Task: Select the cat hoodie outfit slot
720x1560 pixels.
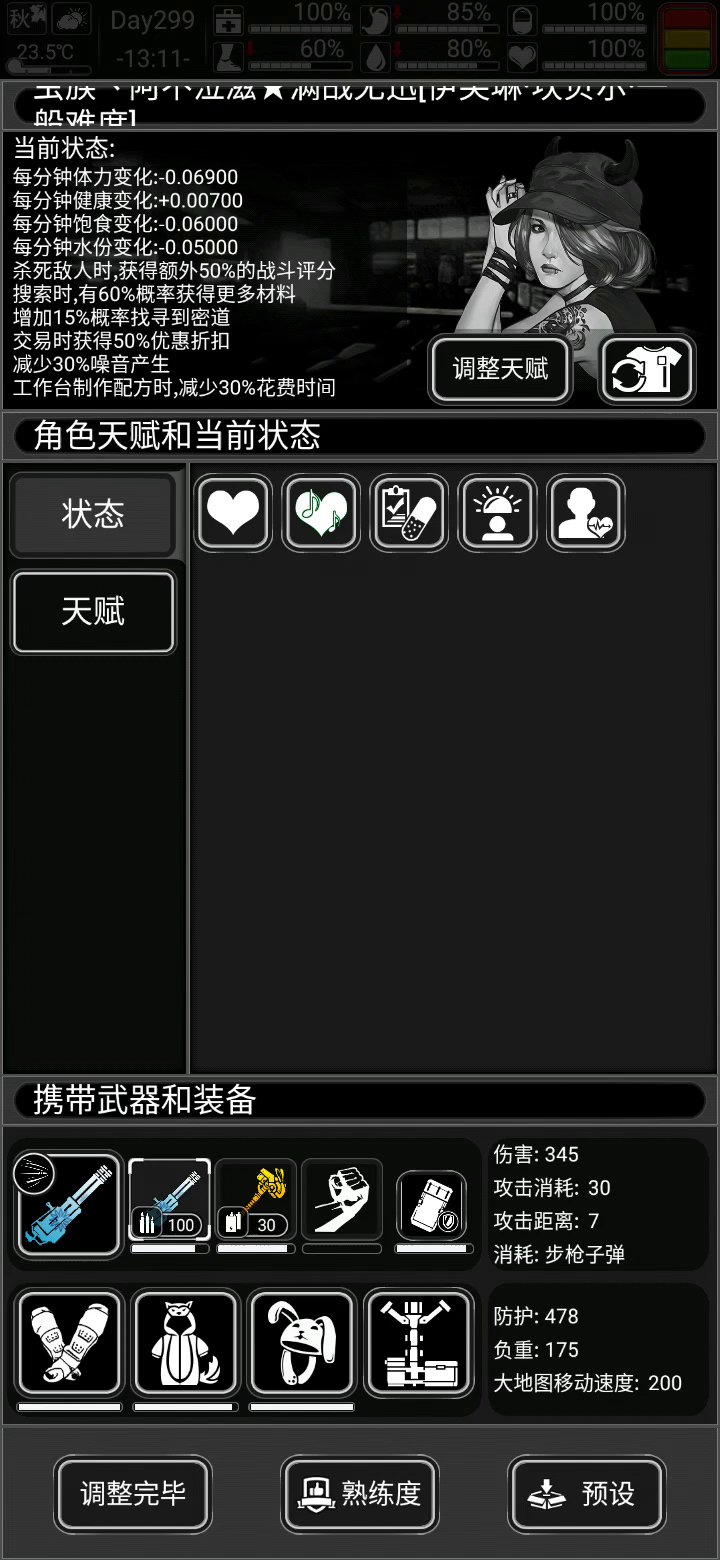Action: pyautogui.click(x=186, y=1343)
